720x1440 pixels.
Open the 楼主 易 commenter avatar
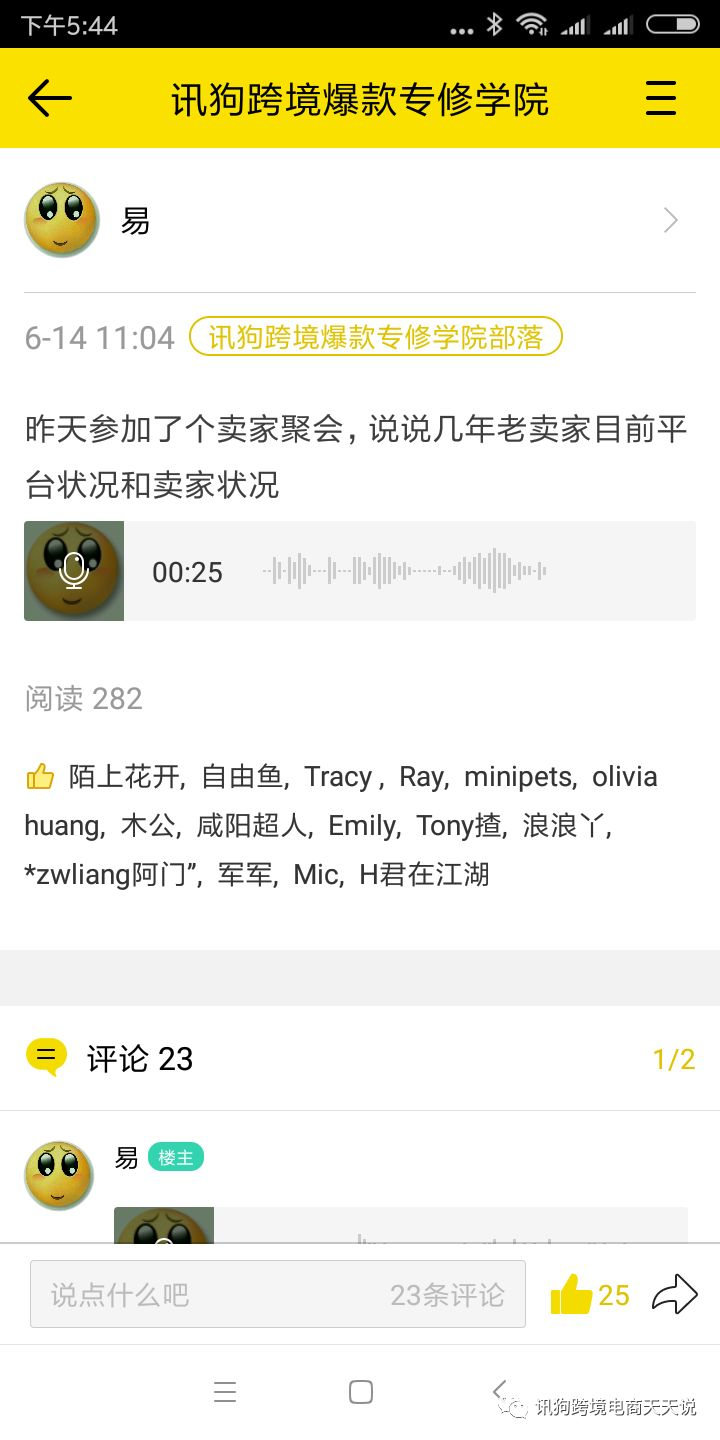point(59,1175)
